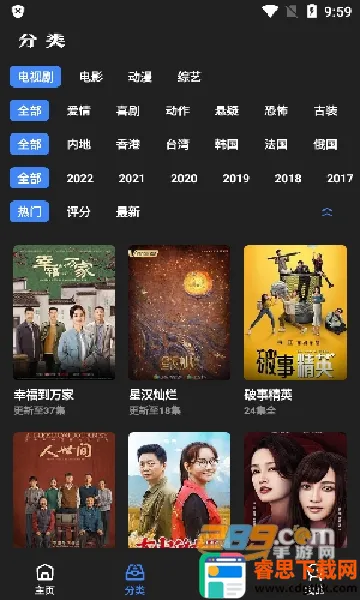
Task: Open the 幸福到万家 show
Action: point(64,312)
